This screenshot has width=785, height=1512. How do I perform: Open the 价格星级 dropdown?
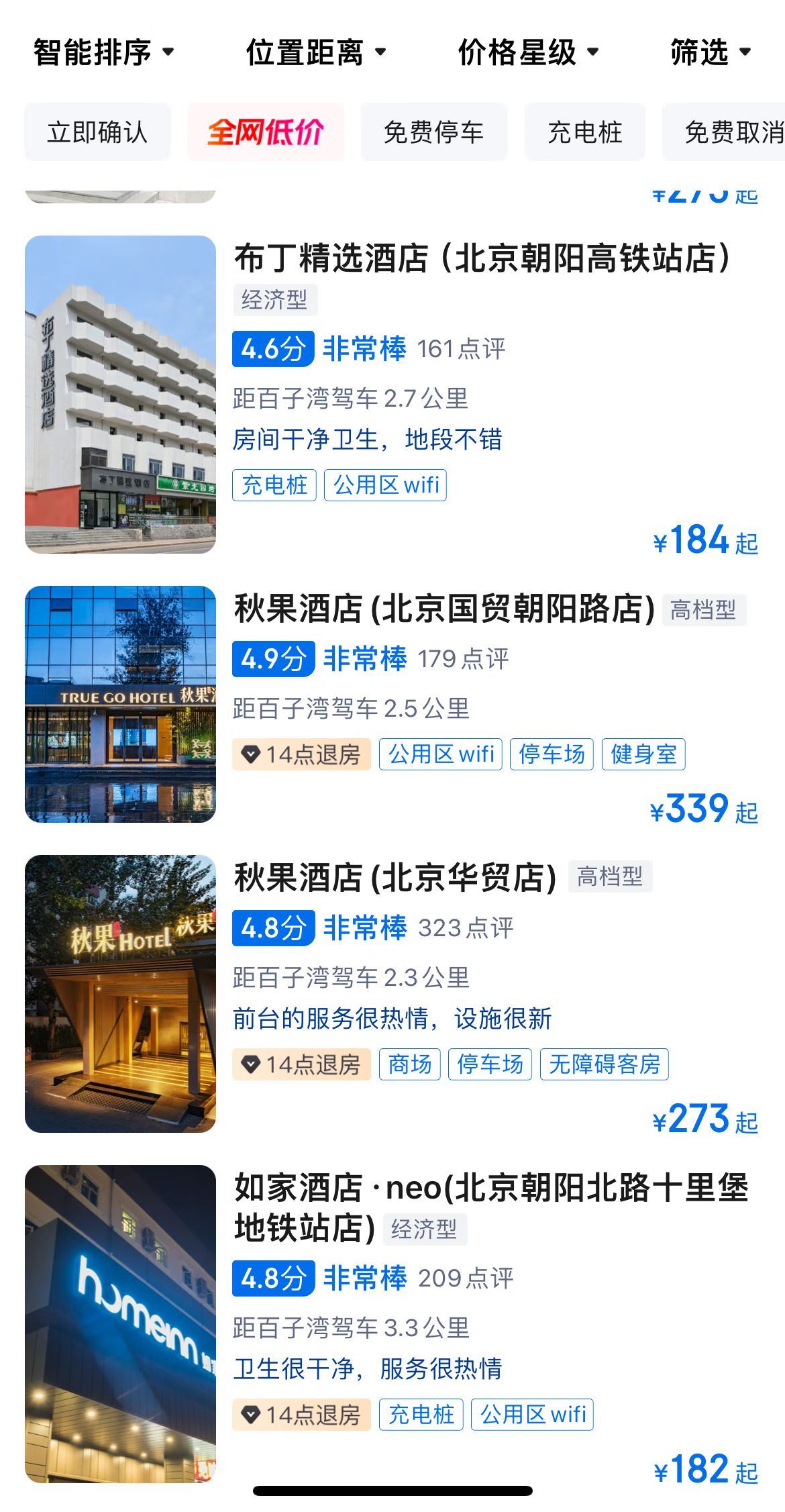[x=529, y=52]
